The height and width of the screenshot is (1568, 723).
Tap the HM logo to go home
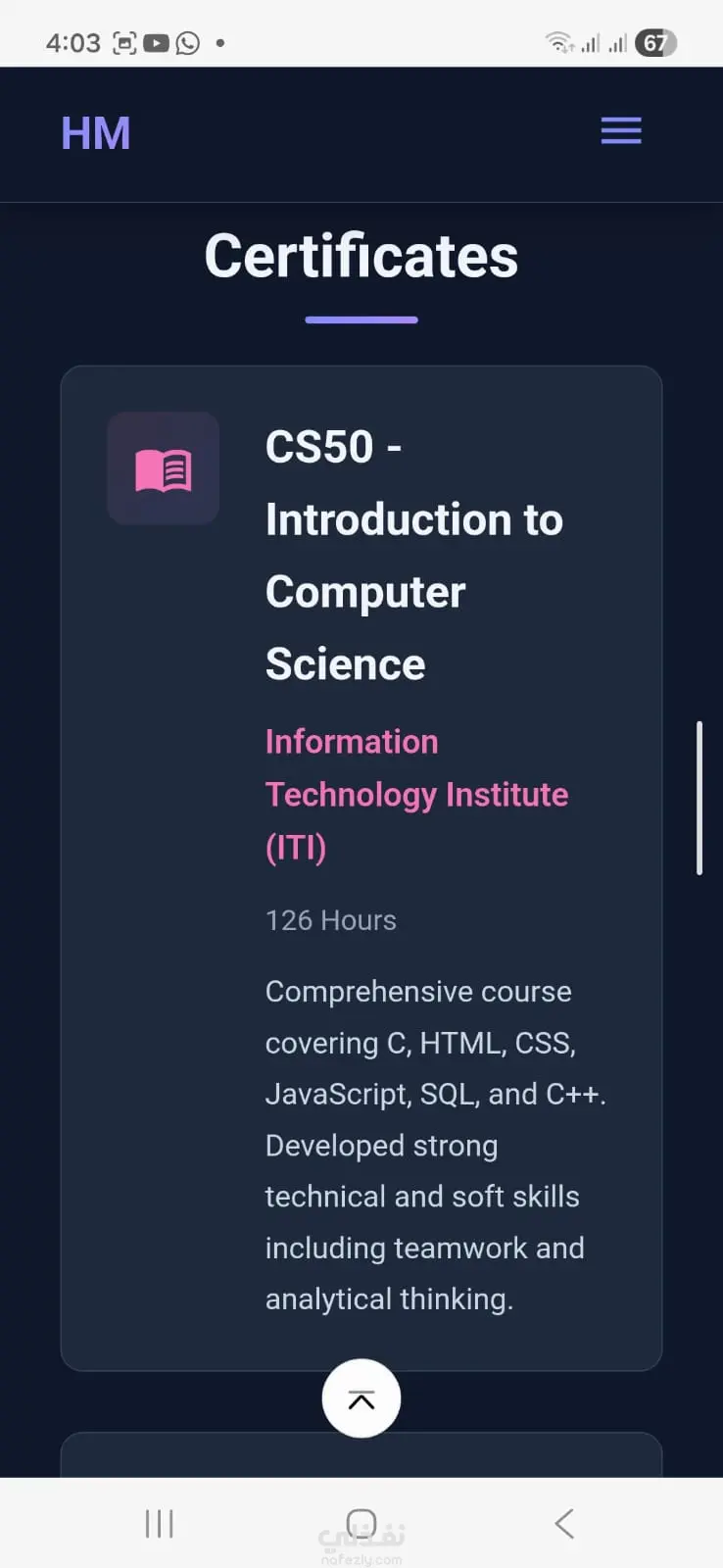click(96, 134)
